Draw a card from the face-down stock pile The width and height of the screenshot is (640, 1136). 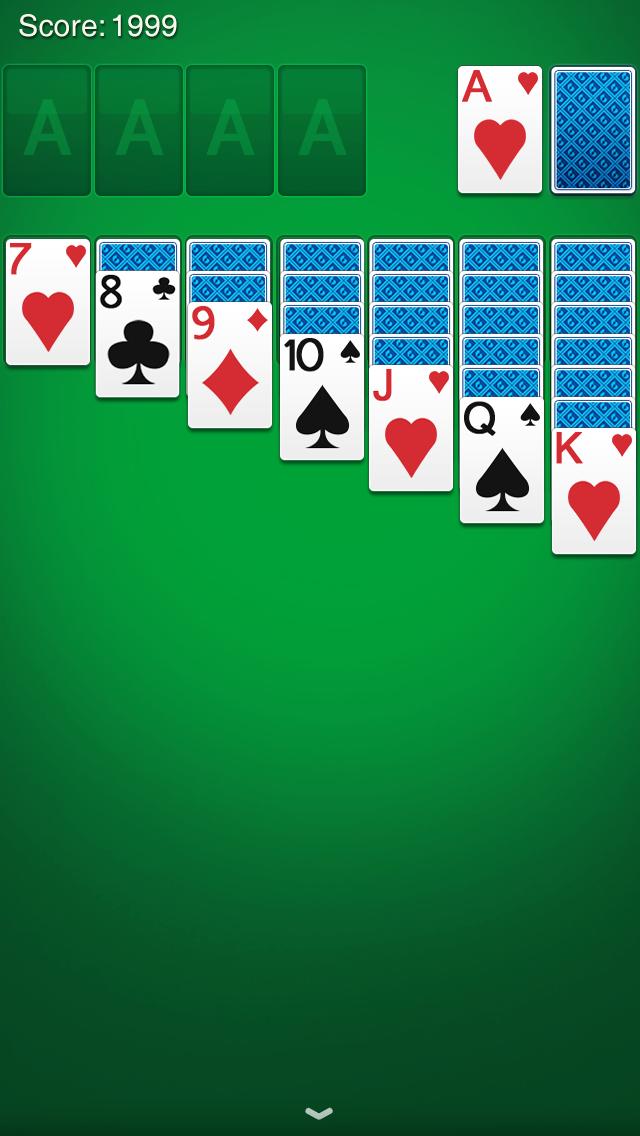(x=593, y=130)
